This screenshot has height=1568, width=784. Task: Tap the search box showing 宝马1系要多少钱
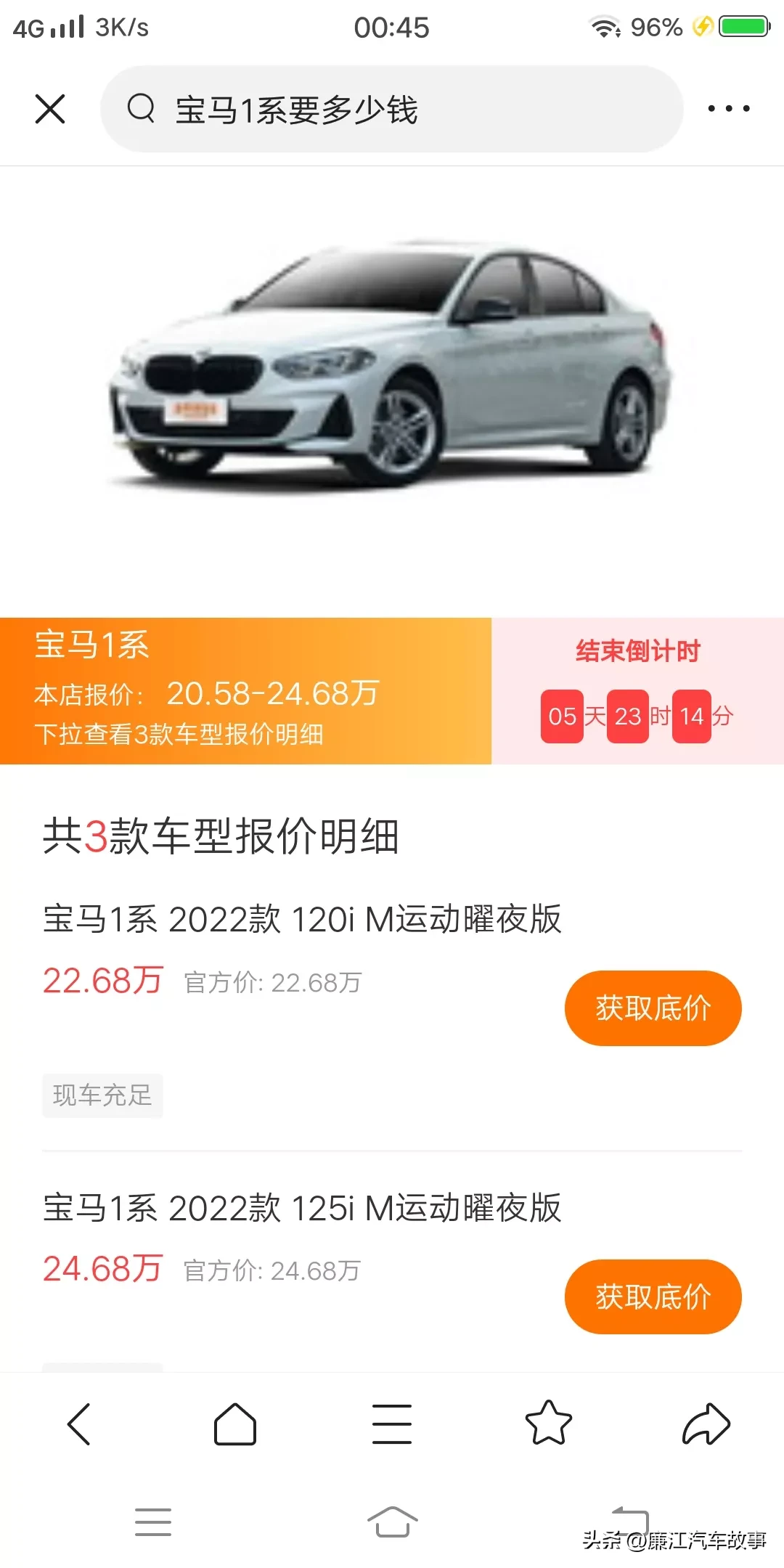pos(392,109)
